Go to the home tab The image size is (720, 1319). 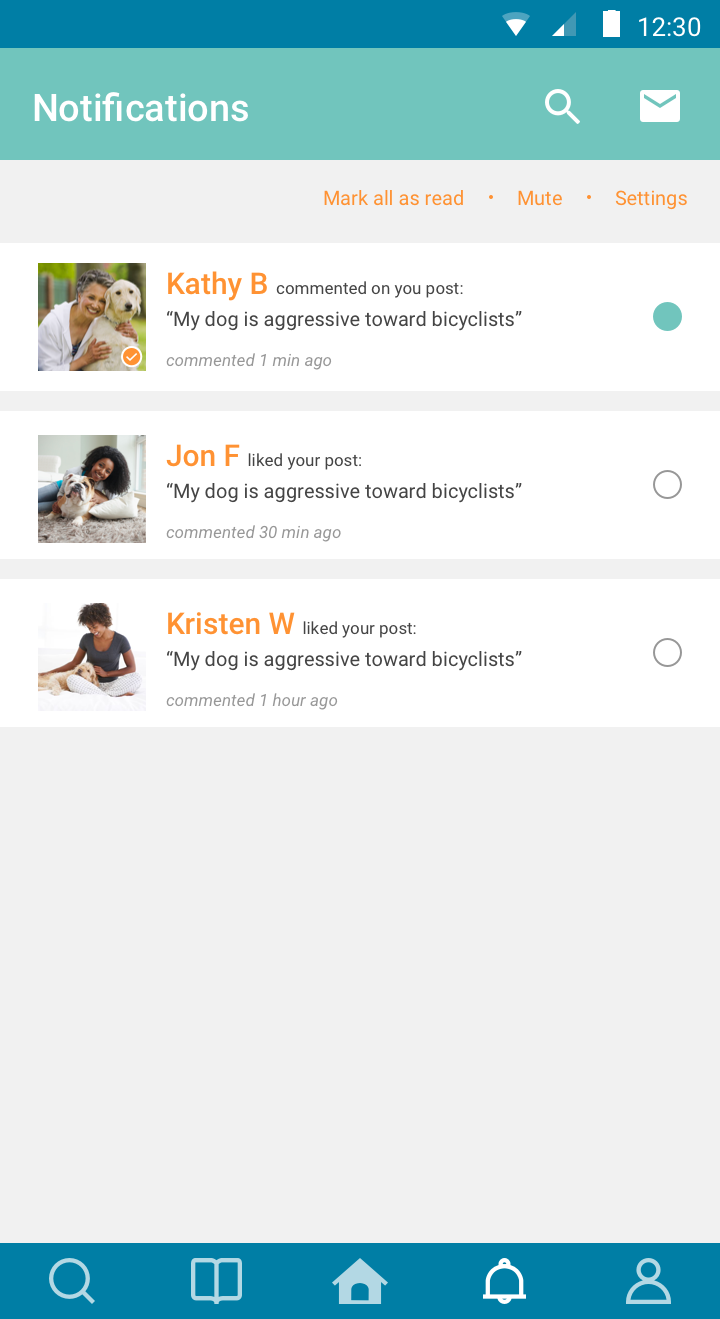pos(360,1281)
